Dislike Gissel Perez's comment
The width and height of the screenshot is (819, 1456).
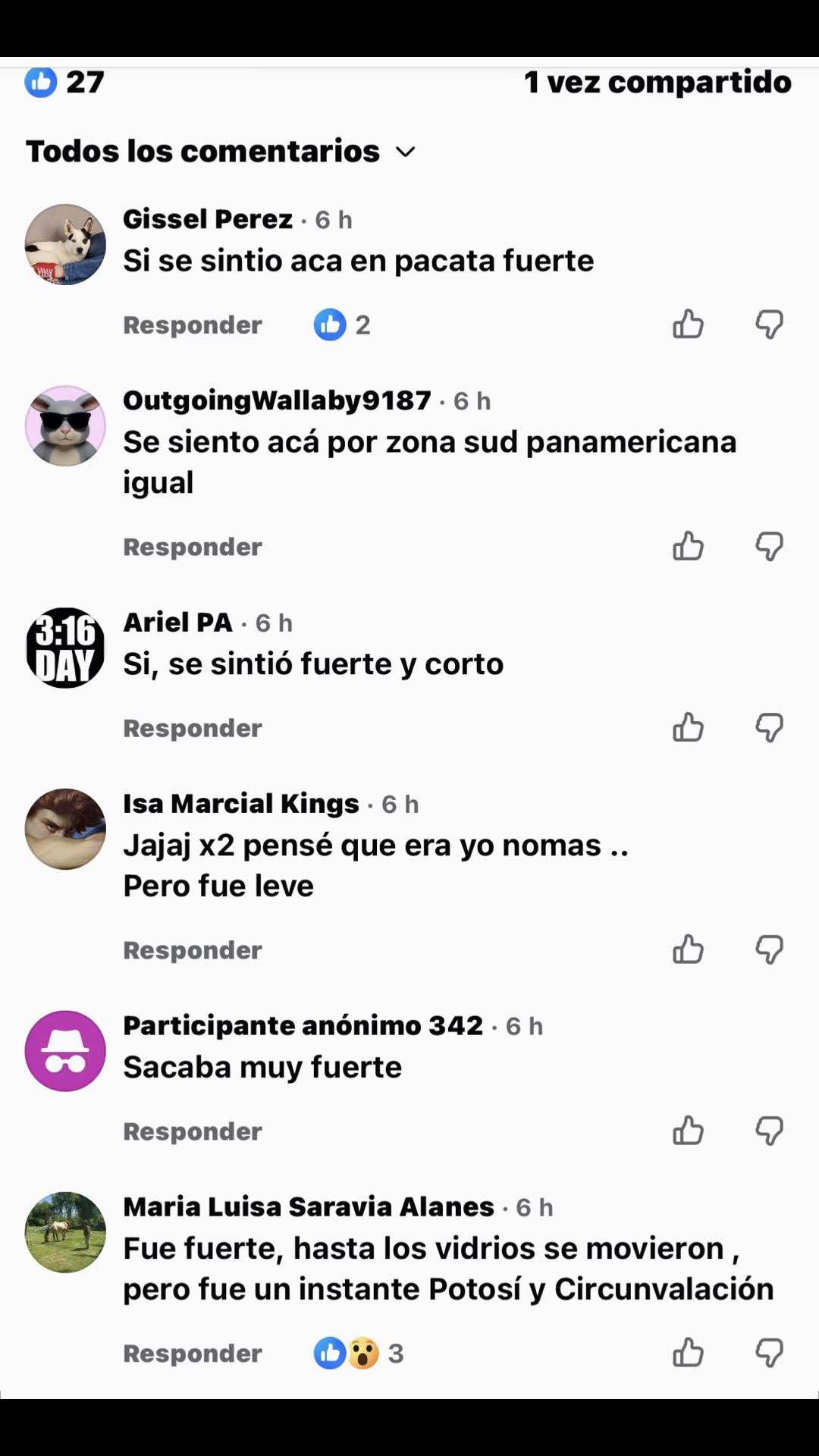[x=769, y=325]
